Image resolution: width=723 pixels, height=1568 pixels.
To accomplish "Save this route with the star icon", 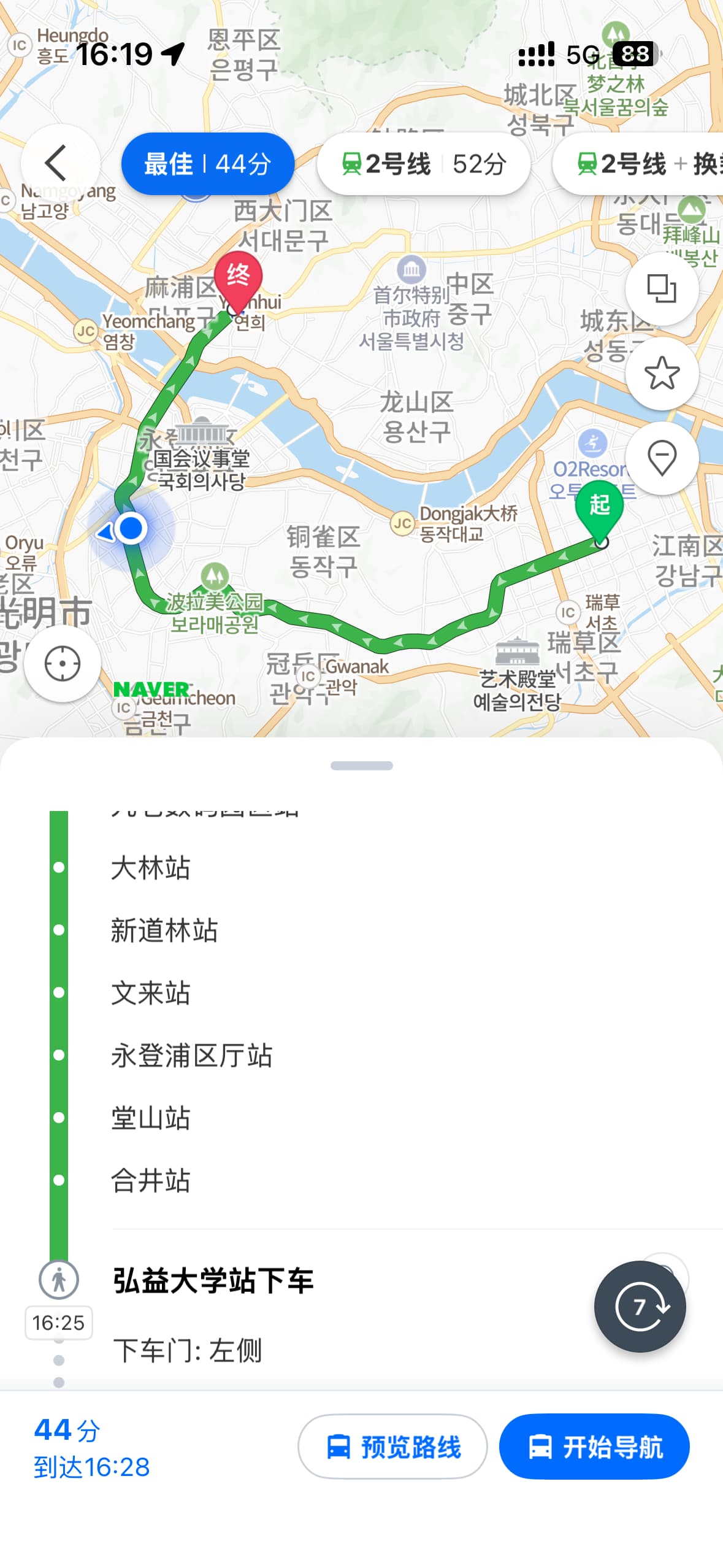I will pos(662,373).
